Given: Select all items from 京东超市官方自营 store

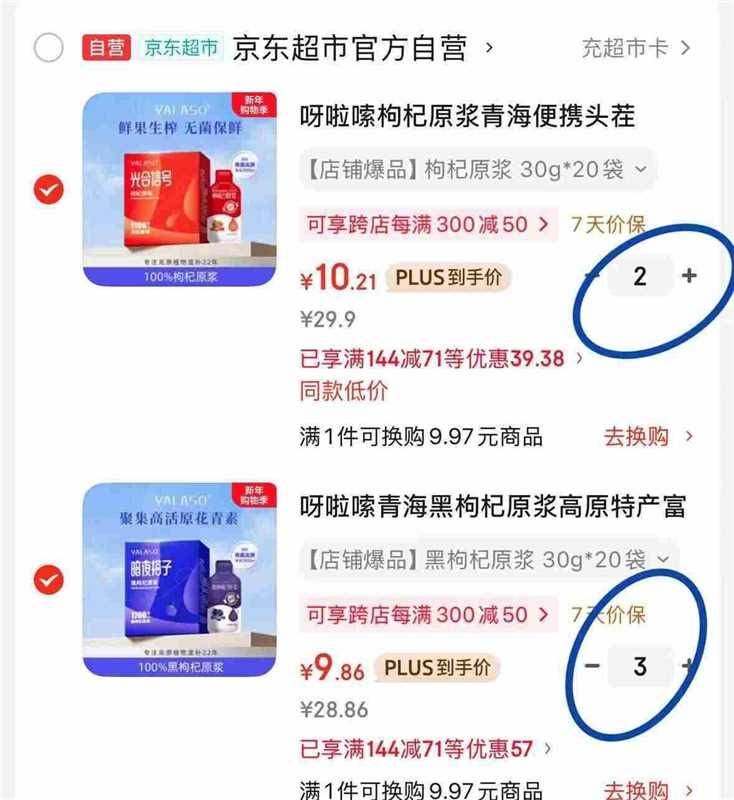Looking at the screenshot, I should [48, 48].
